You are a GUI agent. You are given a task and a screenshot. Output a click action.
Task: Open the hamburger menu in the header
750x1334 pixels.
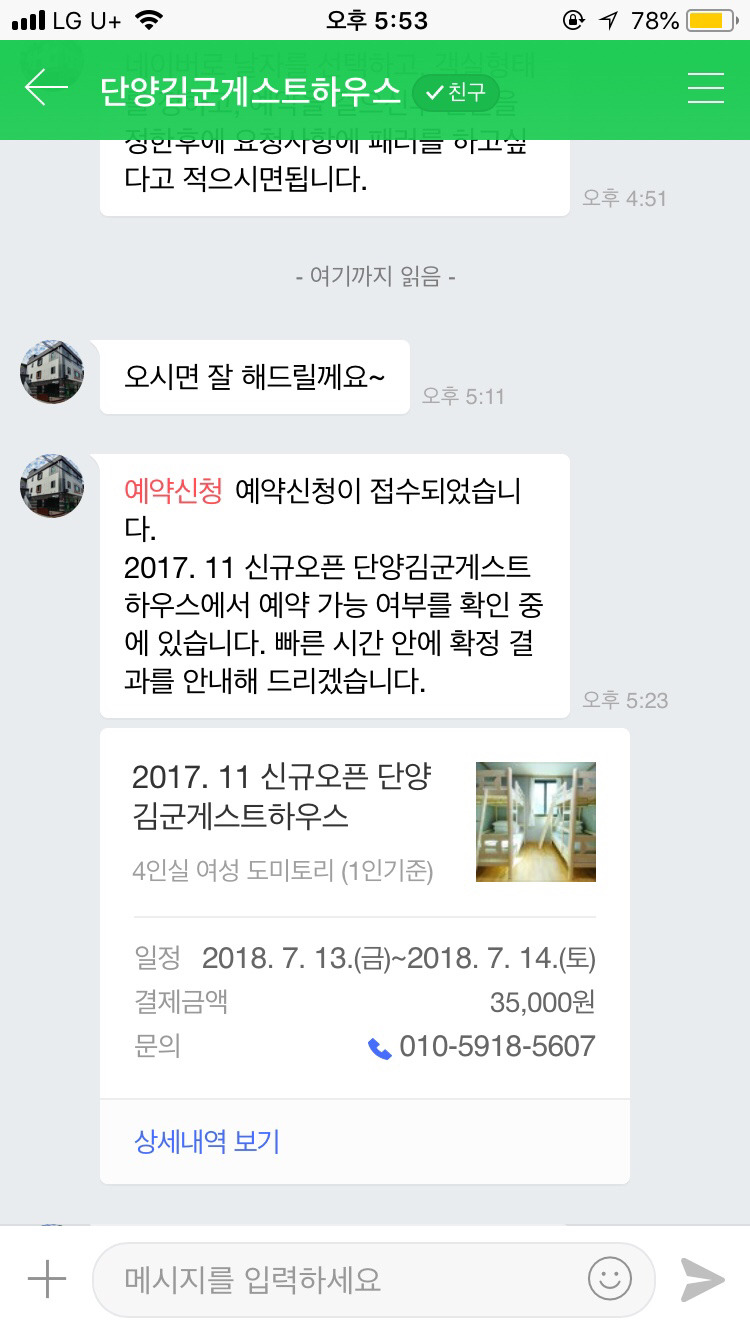coord(706,89)
